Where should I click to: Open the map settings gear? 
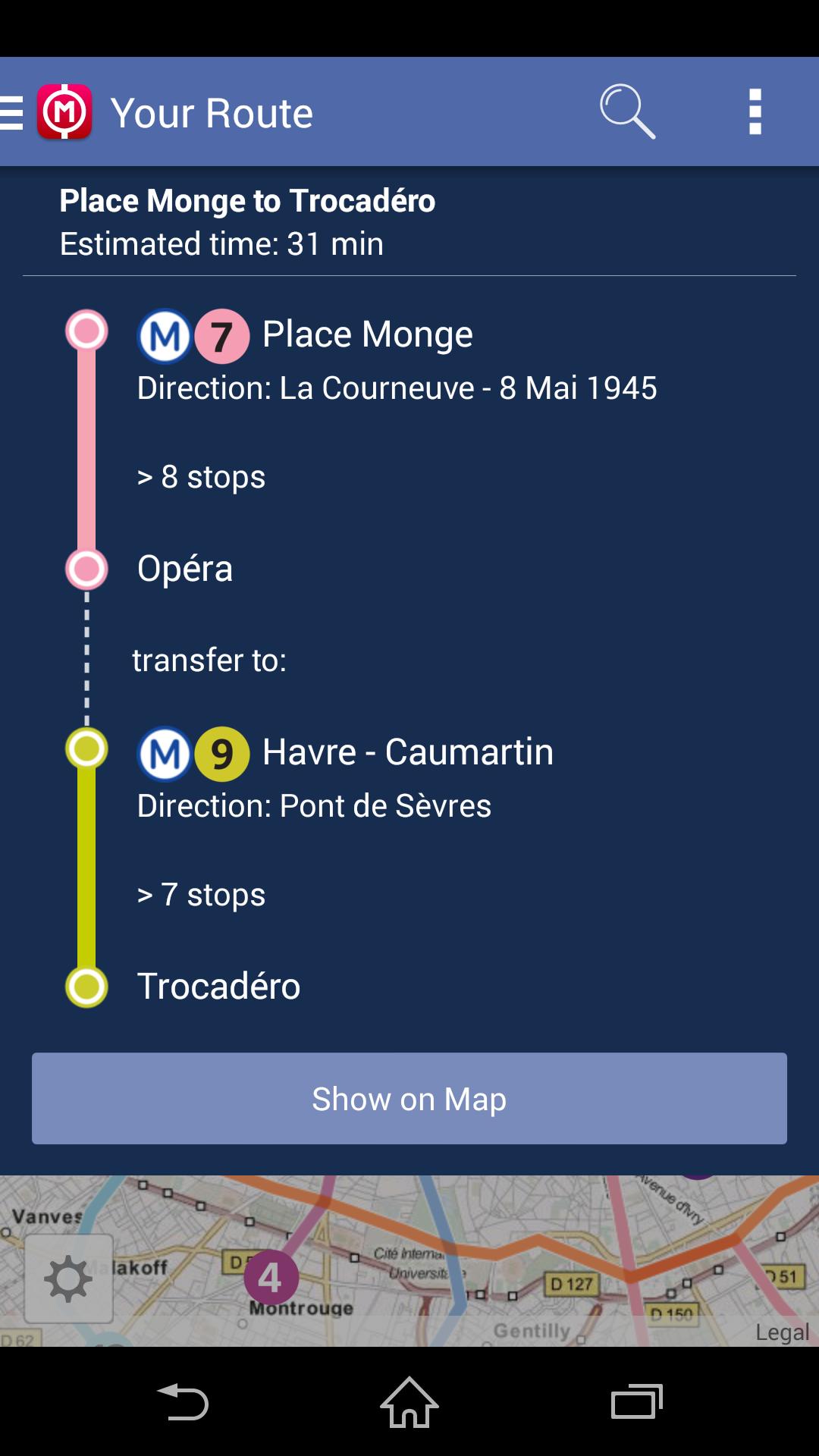point(68,1279)
